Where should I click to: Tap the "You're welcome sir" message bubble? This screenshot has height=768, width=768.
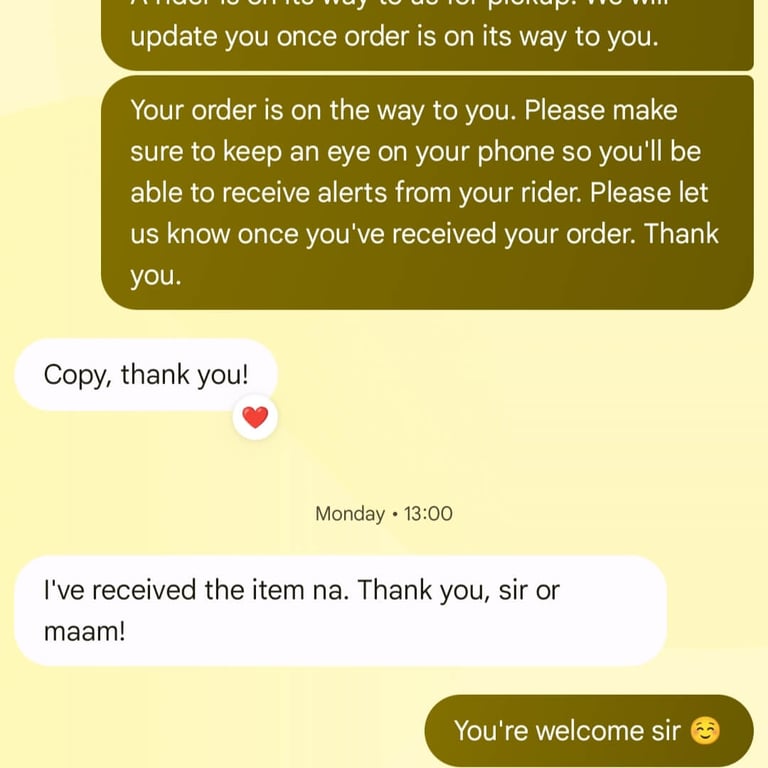(x=588, y=730)
